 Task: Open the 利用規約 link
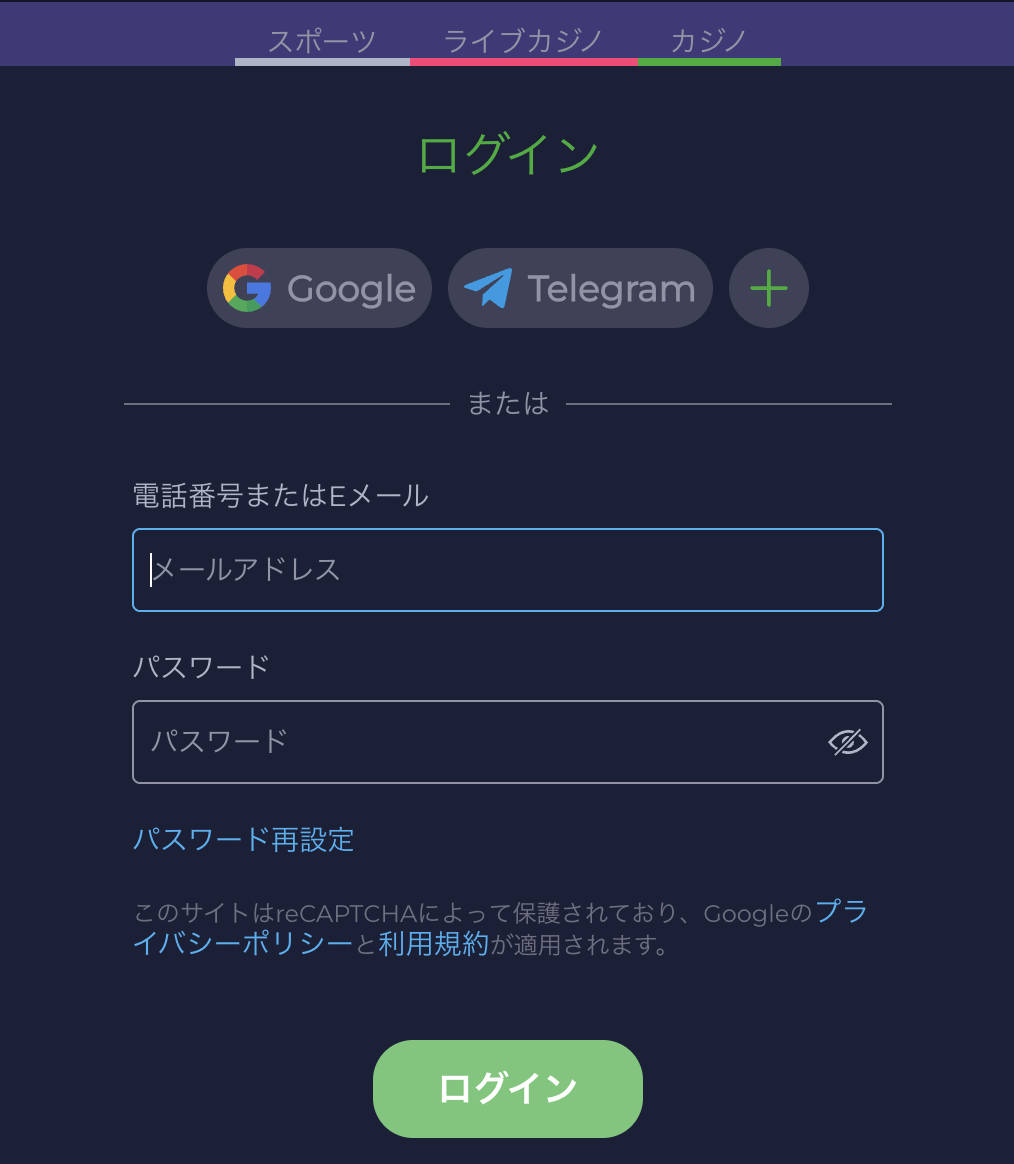tap(433, 943)
